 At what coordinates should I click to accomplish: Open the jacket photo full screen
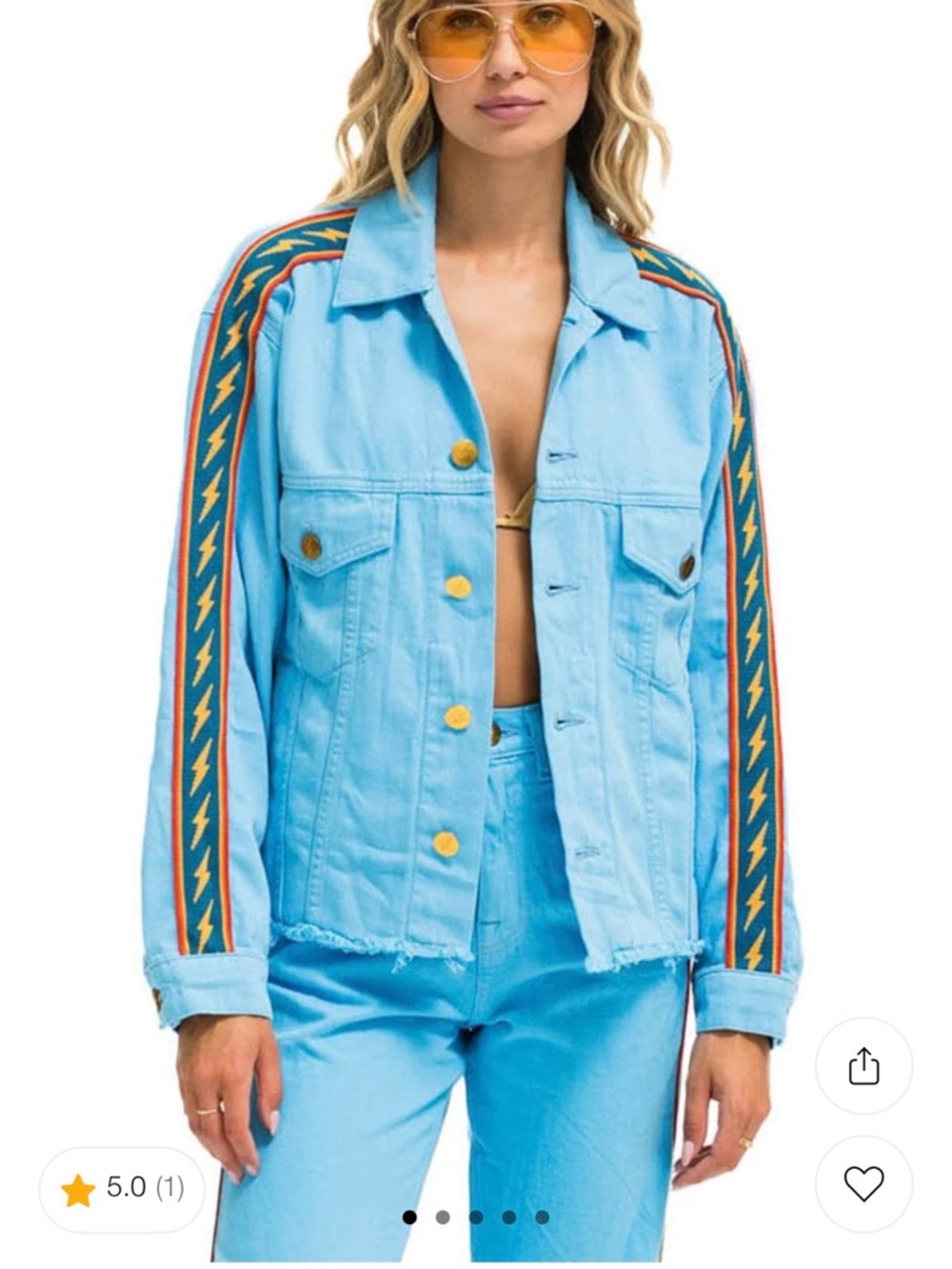click(476, 571)
